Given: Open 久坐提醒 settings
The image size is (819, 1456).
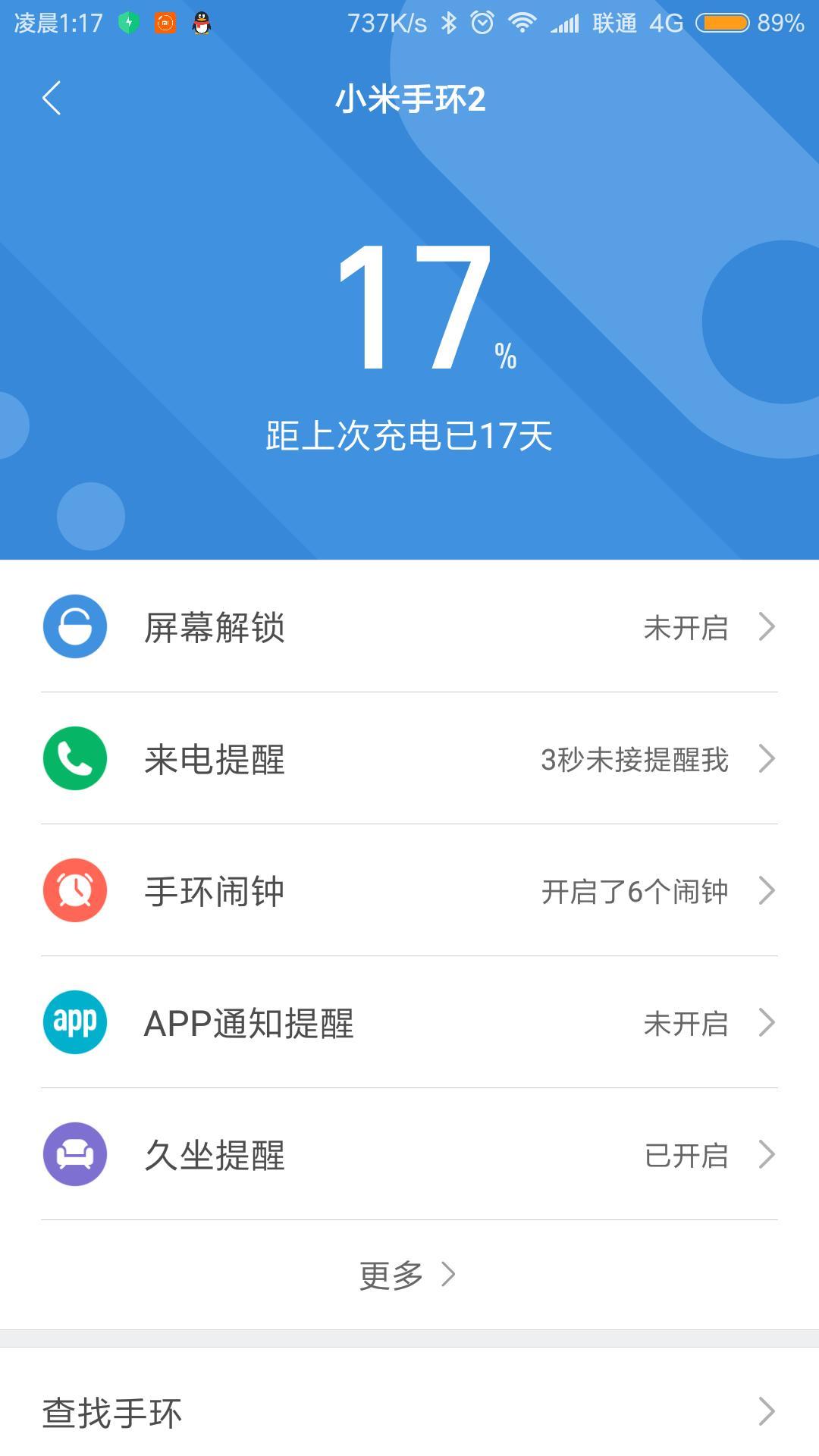Looking at the screenshot, I should coord(409,1155).
